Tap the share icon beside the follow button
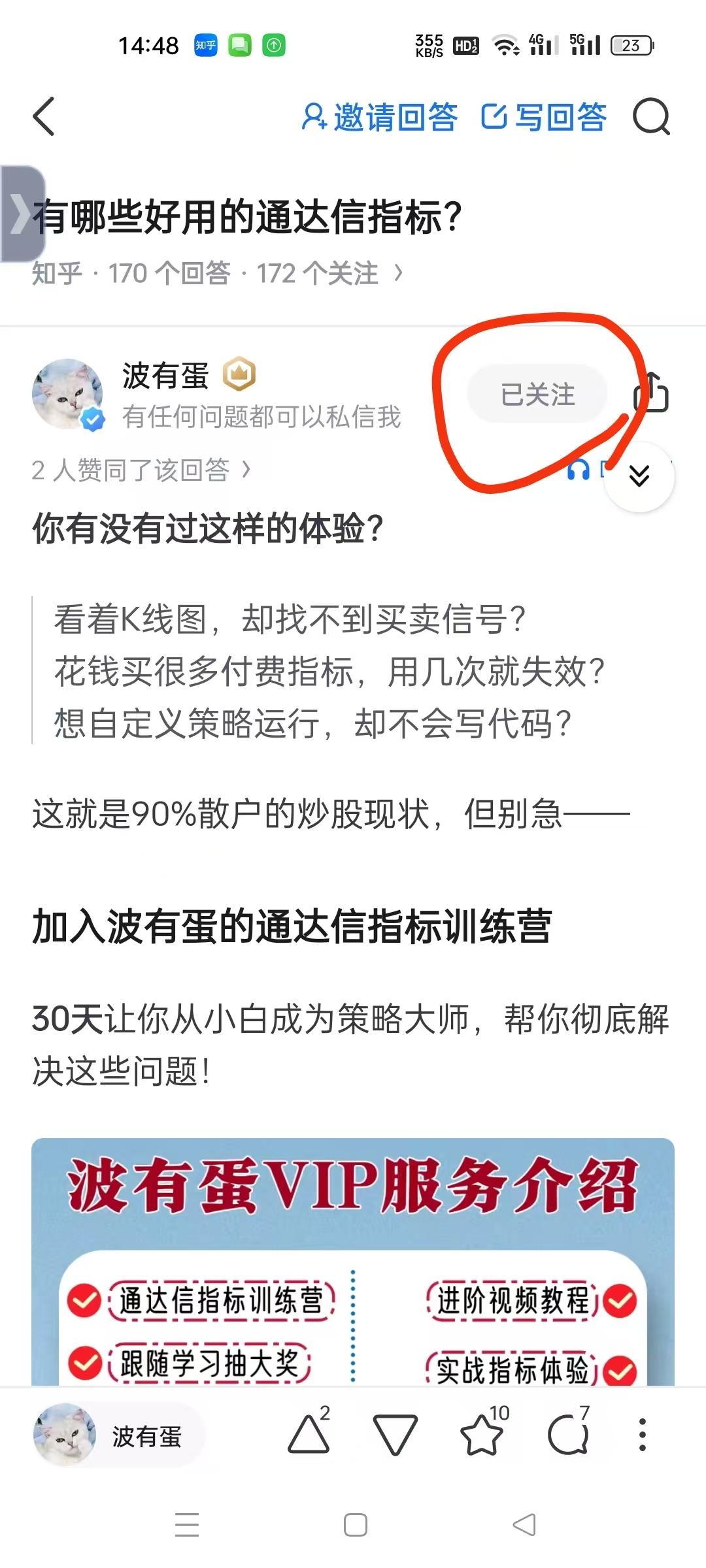This screenshot has height=1568, width=706. 654,393
